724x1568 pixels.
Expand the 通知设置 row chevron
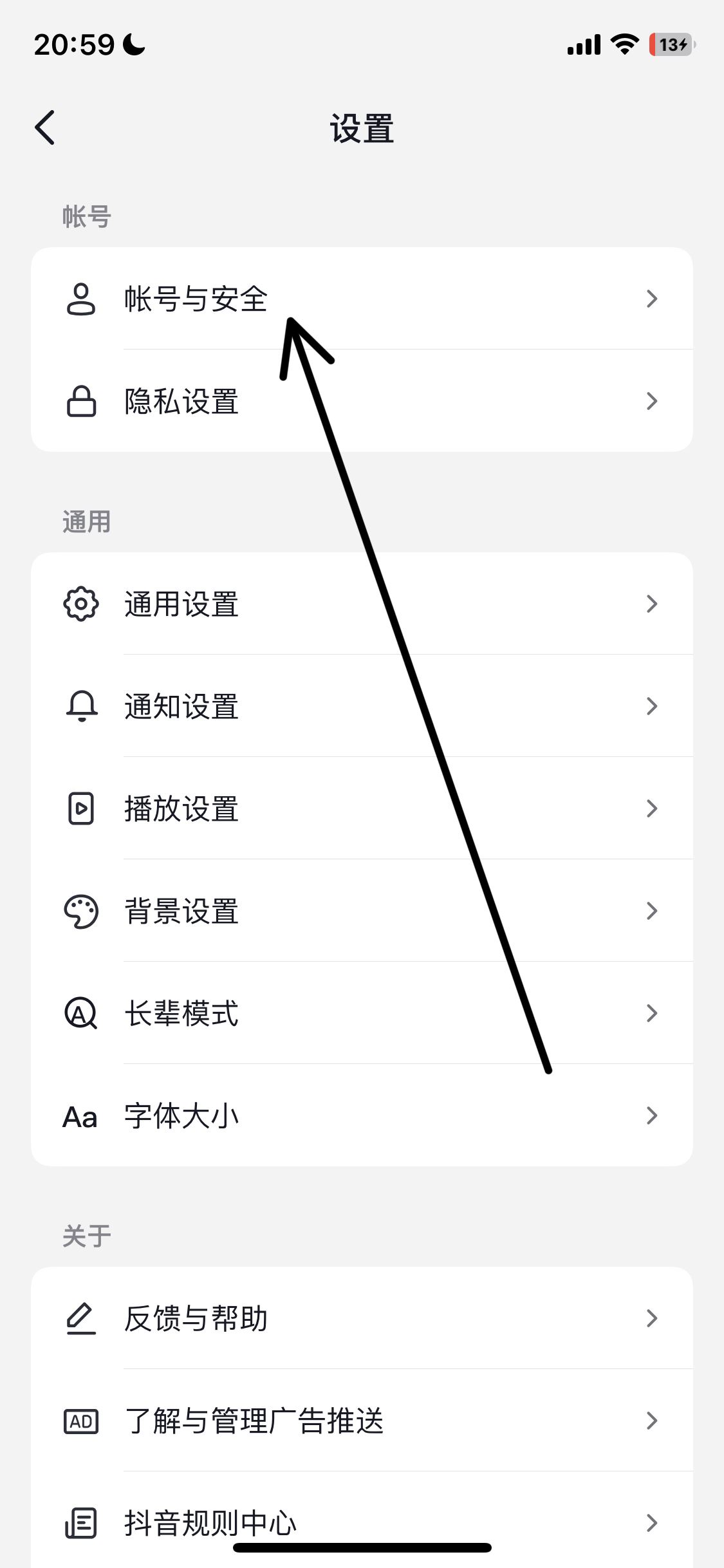click(652, 706)
